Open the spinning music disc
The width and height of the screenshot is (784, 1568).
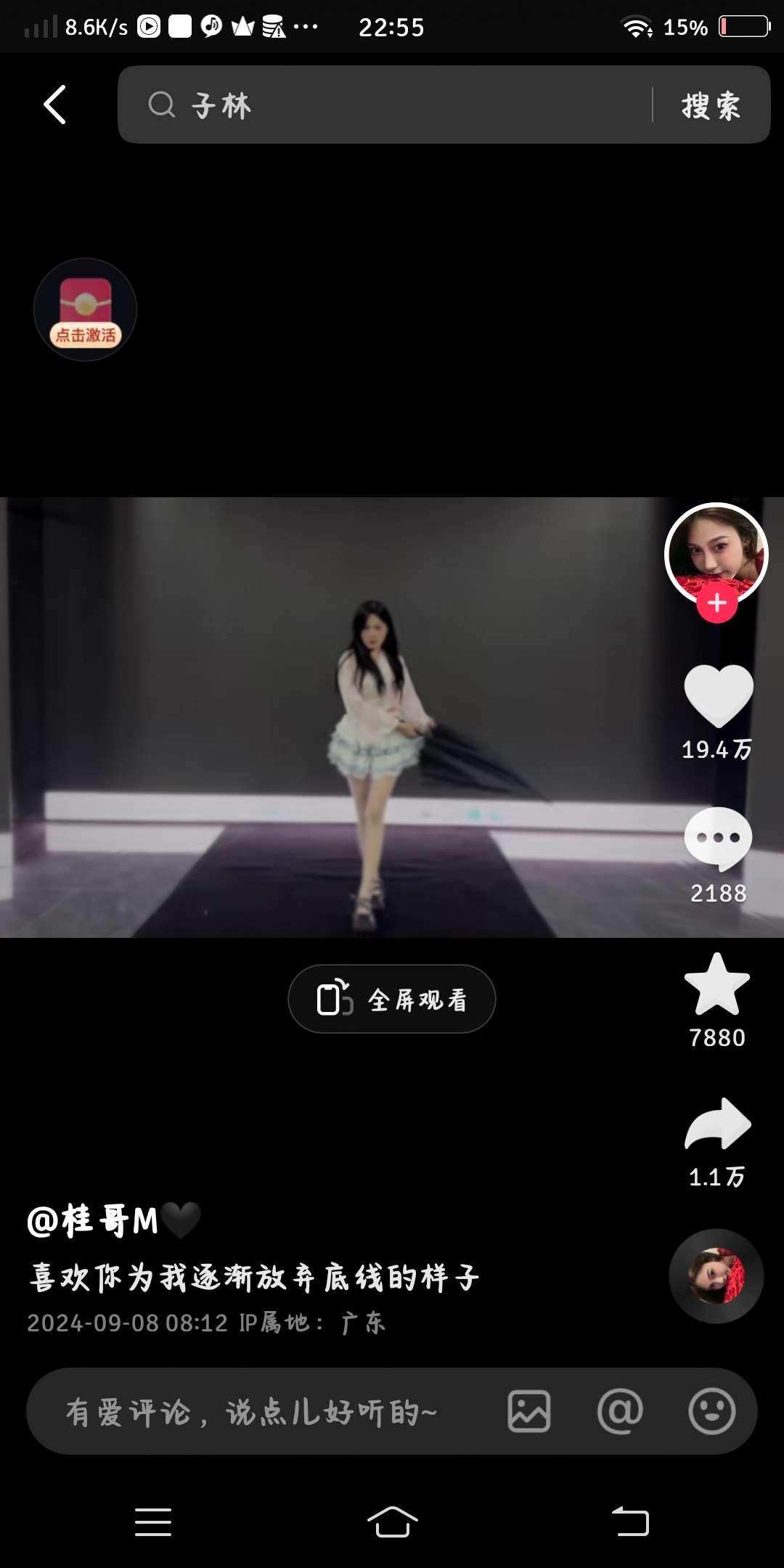pyautogui.click(x=716, y=1276)
